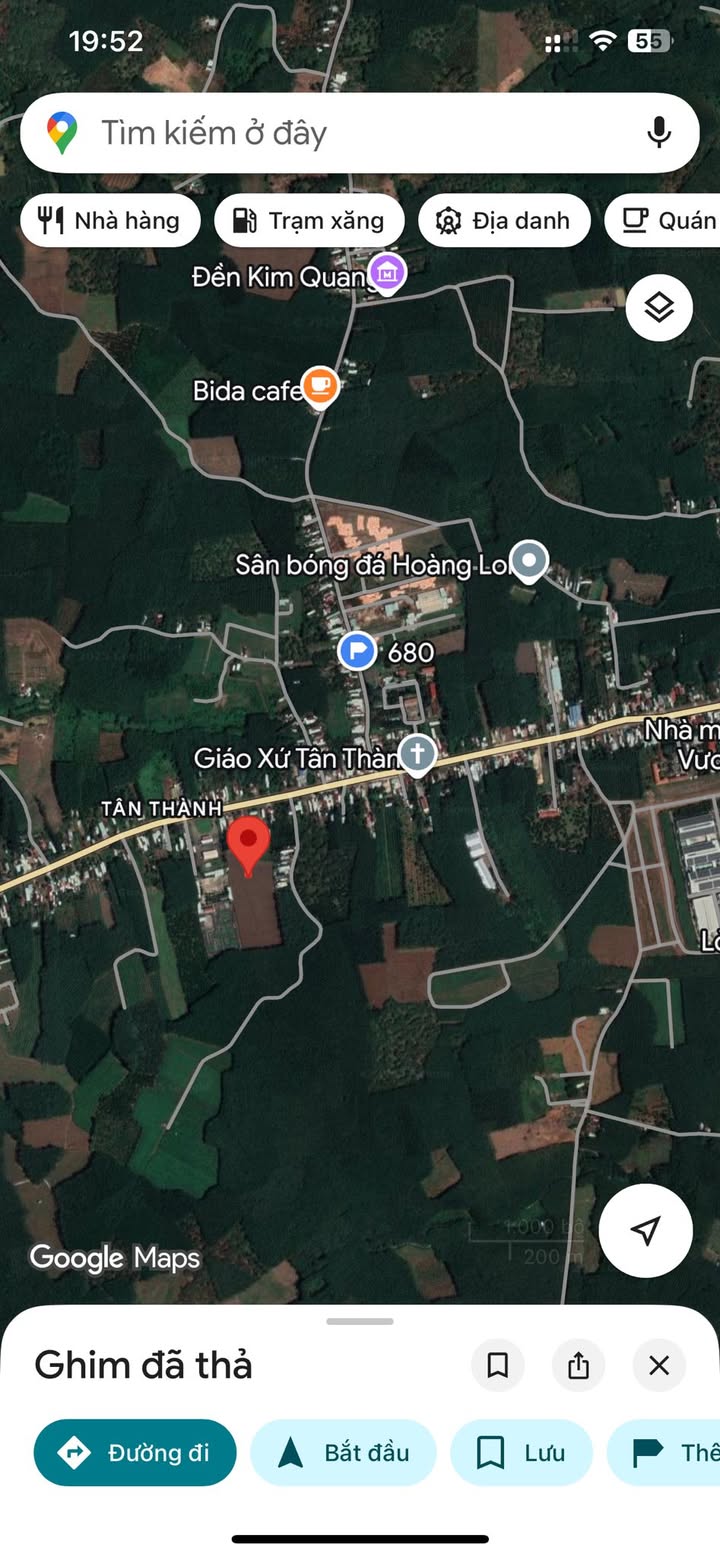
Task: Expand the bottom sheet handle
Action: pos(360,1321)
